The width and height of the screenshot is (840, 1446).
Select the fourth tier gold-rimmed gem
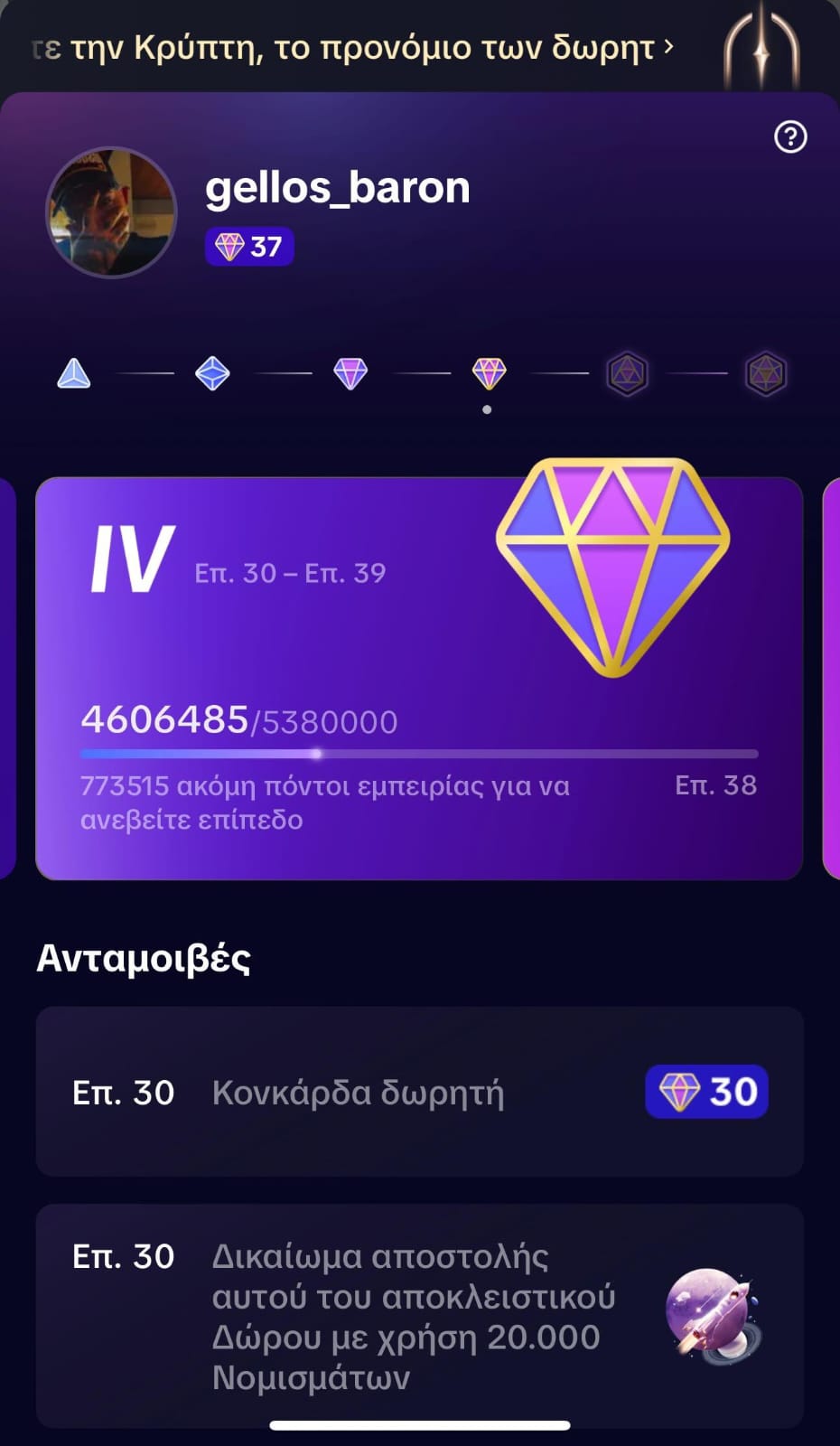[489, 373]
